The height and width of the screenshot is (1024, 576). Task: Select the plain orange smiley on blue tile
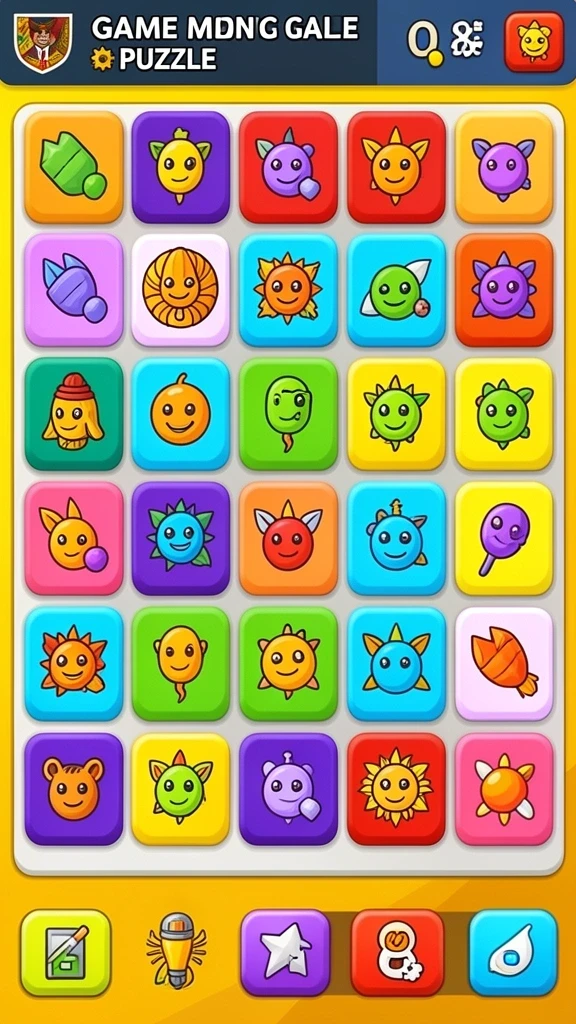pos(180,414)
